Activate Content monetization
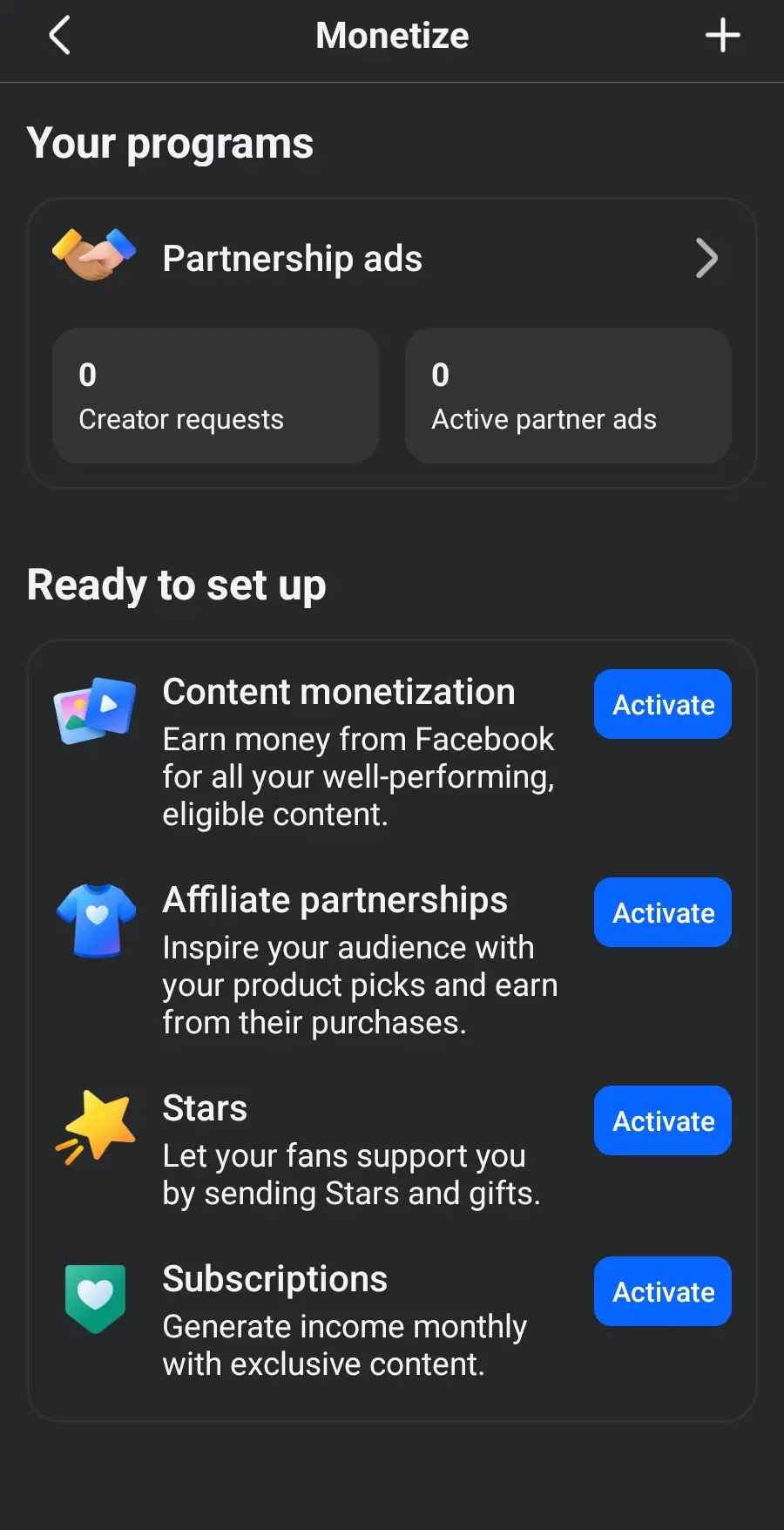 tap(663, 704)
